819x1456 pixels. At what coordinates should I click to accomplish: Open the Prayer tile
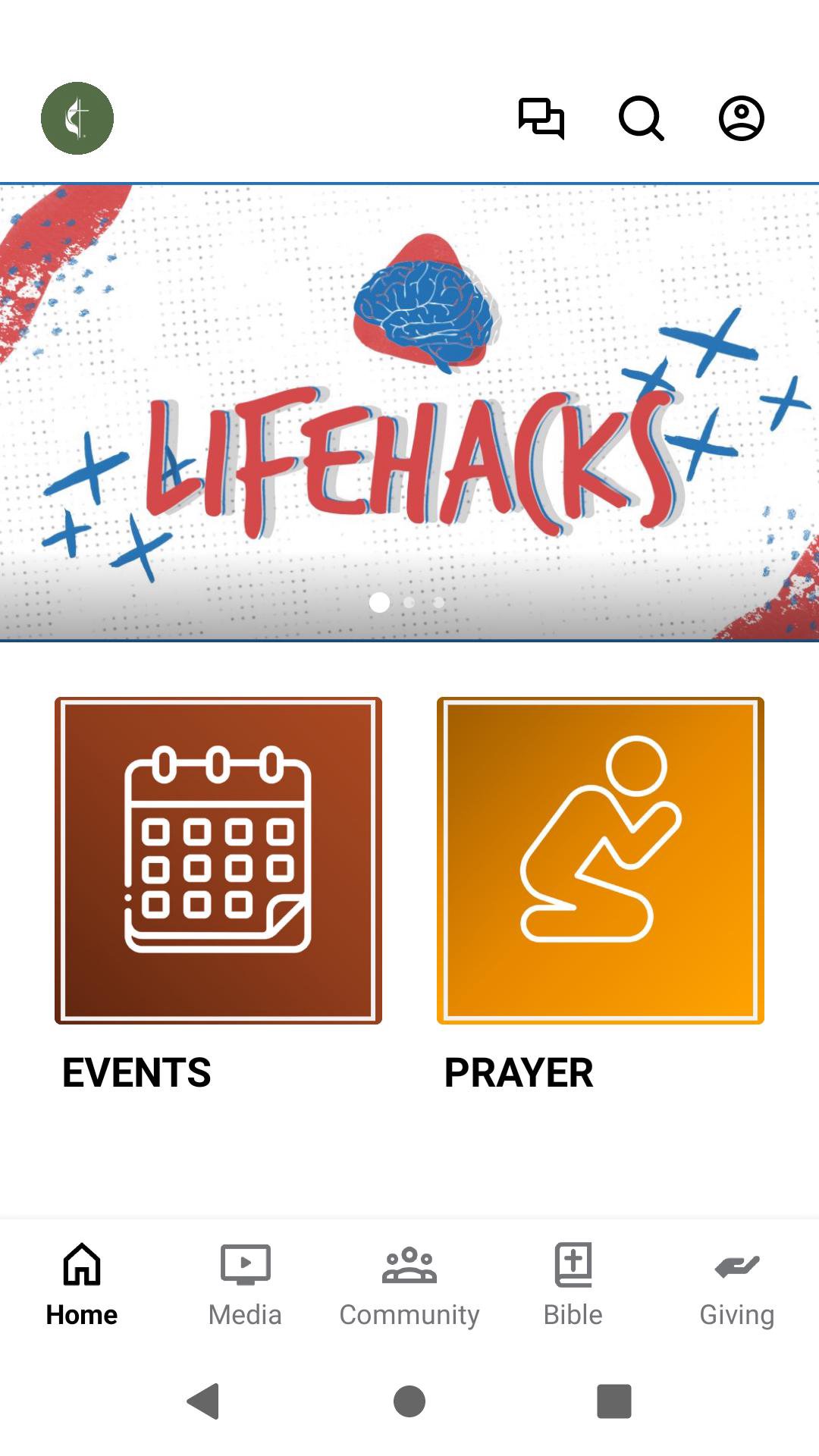pos(601,861)
